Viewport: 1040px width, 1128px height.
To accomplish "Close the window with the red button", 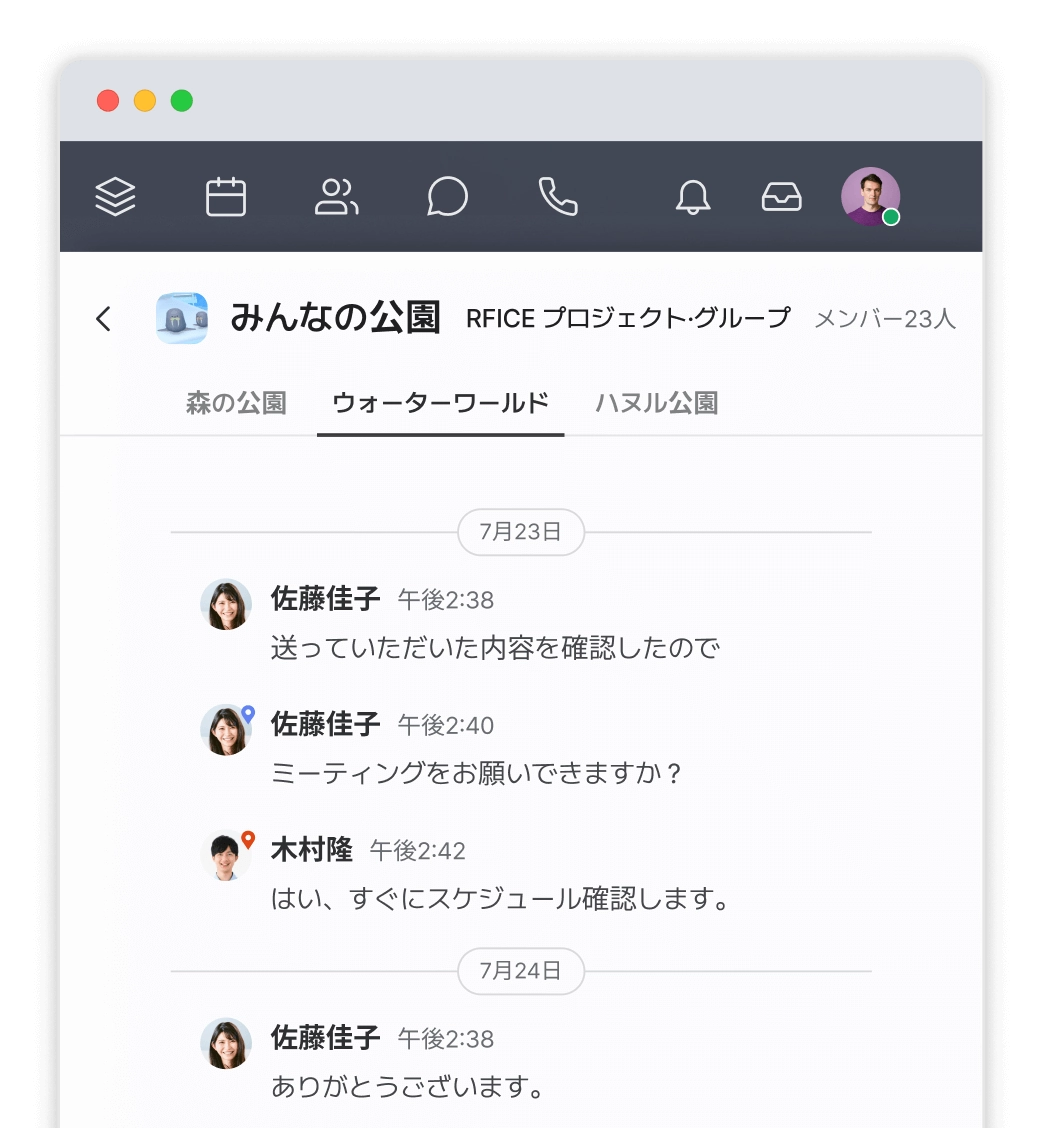I will click(108, 101).
